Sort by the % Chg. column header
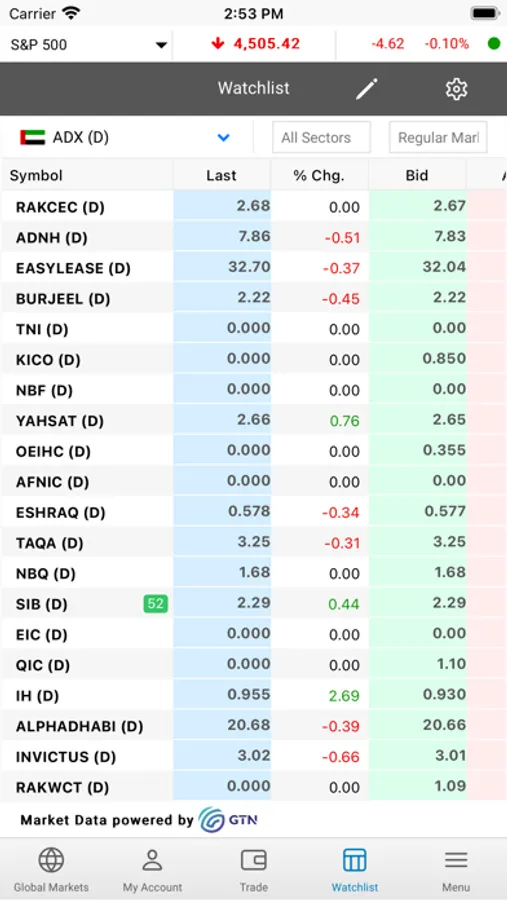The width and height of the screenshot is (507, 900). click(319, 176)
